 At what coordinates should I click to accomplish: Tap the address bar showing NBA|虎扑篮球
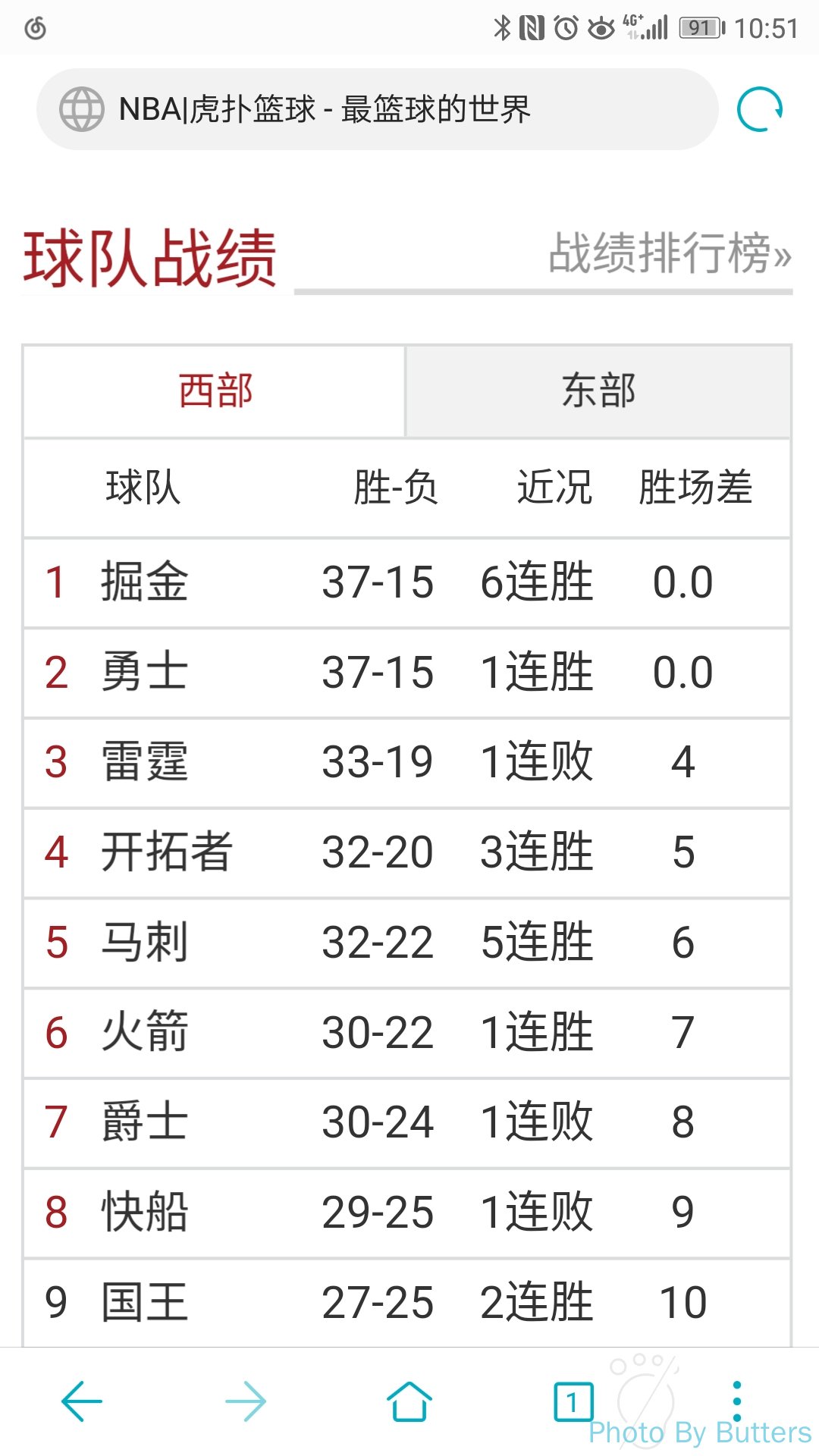pos(377,109)
